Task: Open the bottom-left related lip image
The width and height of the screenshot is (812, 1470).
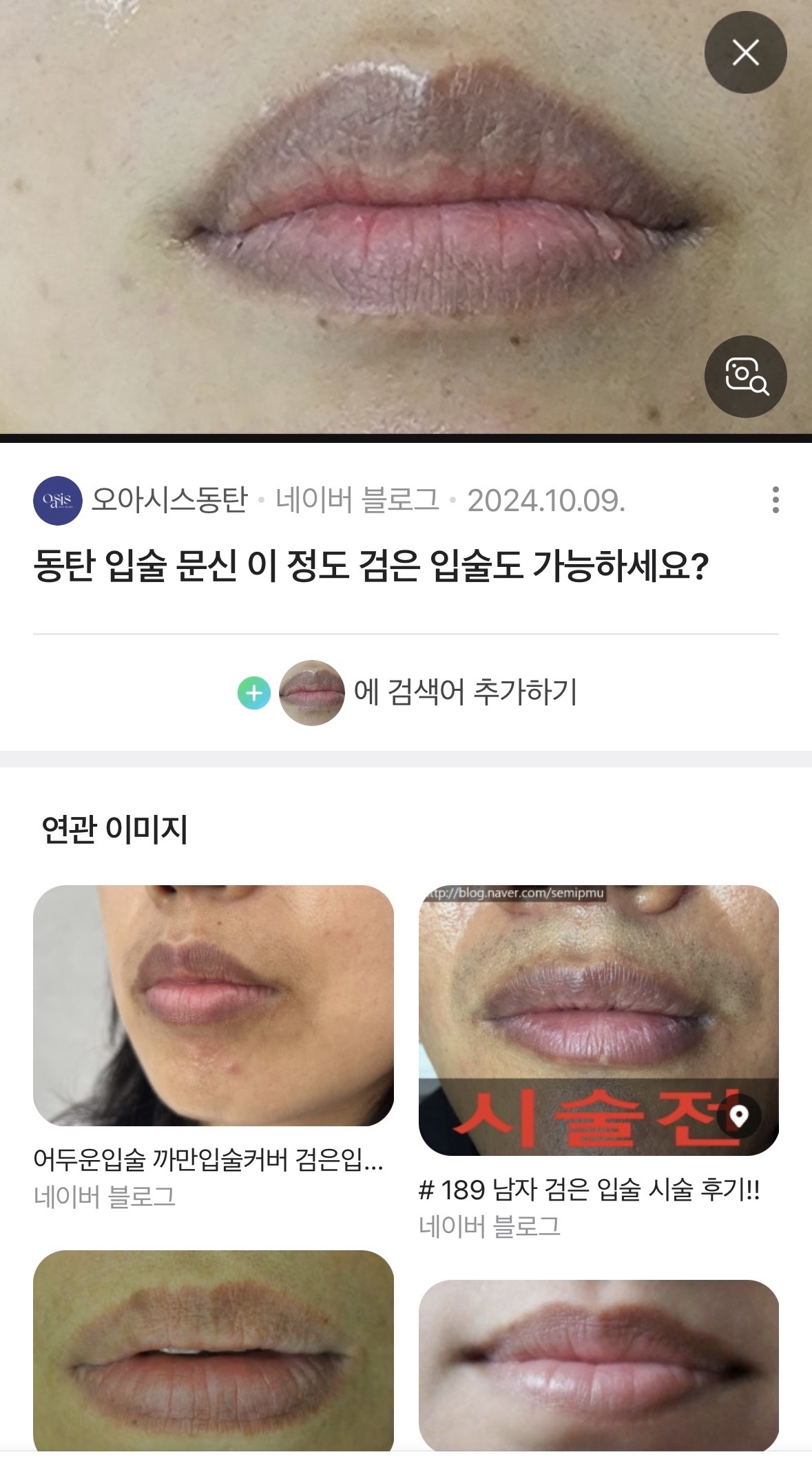Action: 213,1350
